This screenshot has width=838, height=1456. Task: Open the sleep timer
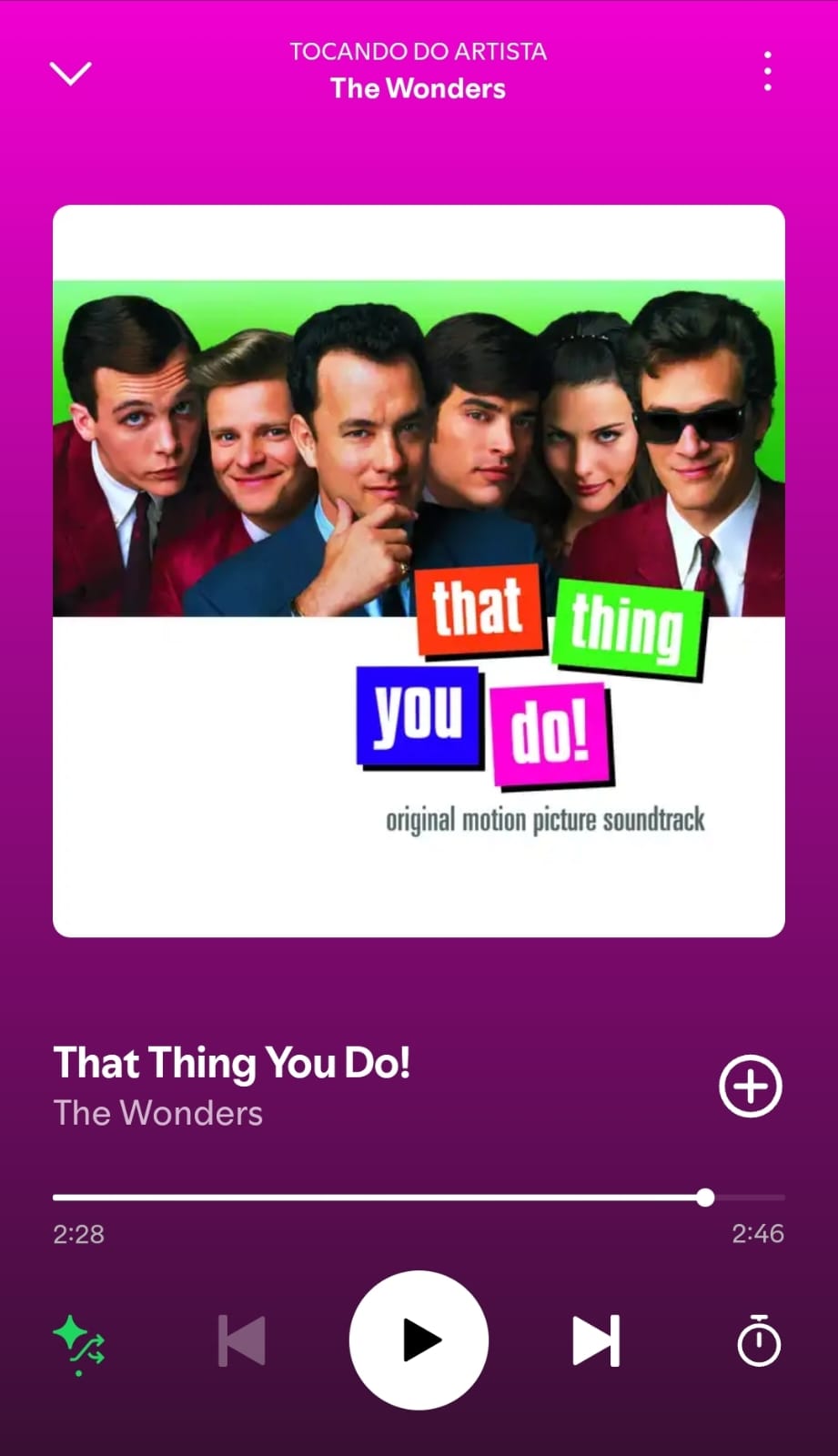757,1340
